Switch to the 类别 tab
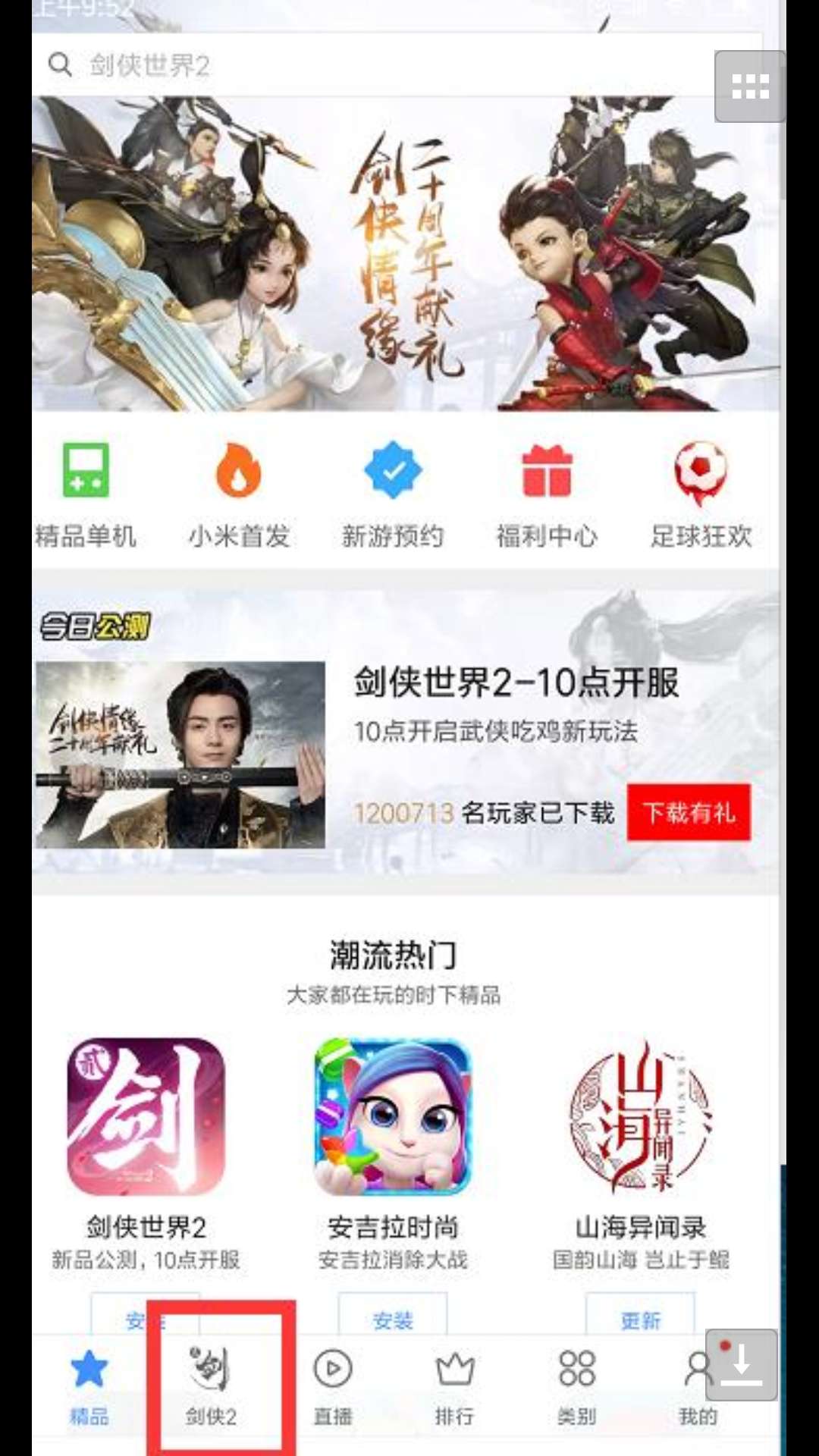 coord(576,1384)
